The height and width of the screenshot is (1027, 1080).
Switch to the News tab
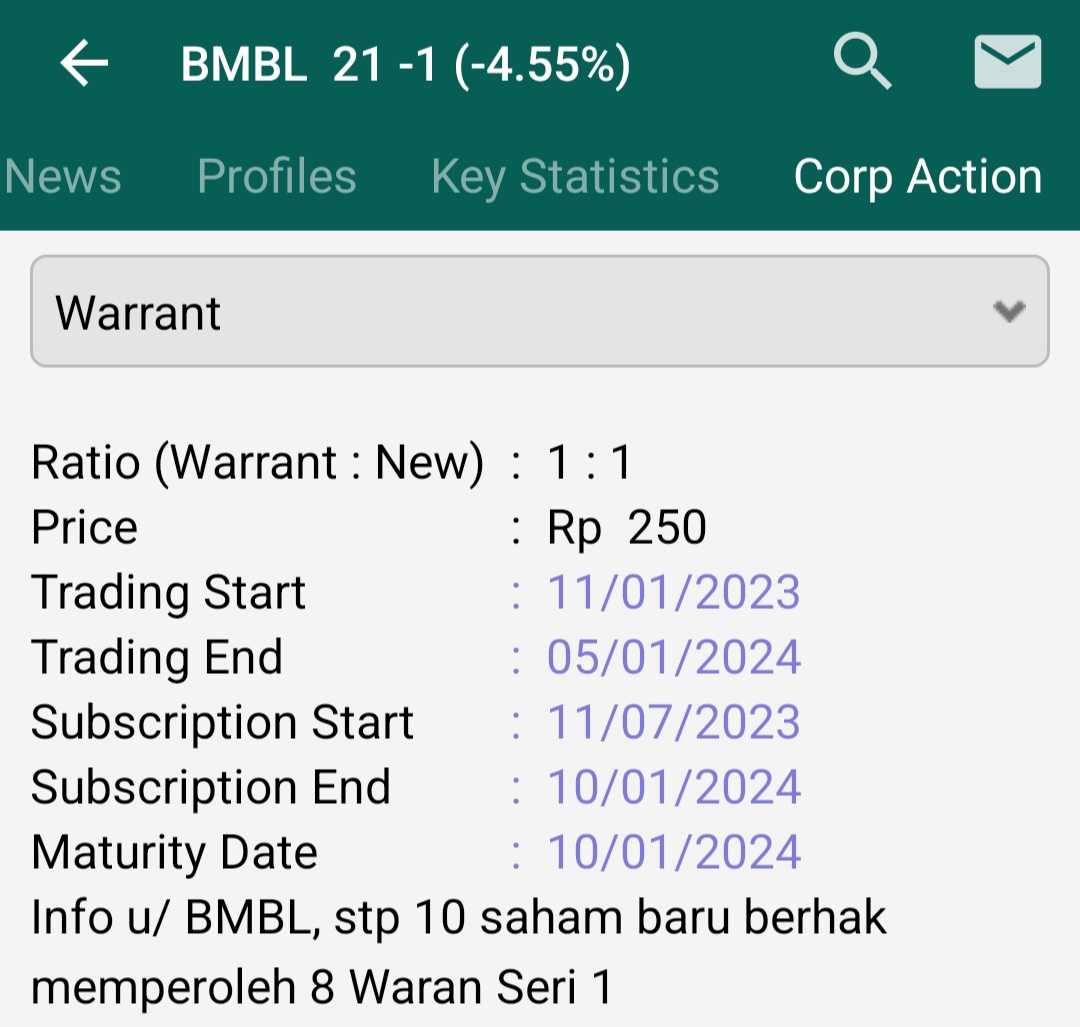[x=62, y=177]
